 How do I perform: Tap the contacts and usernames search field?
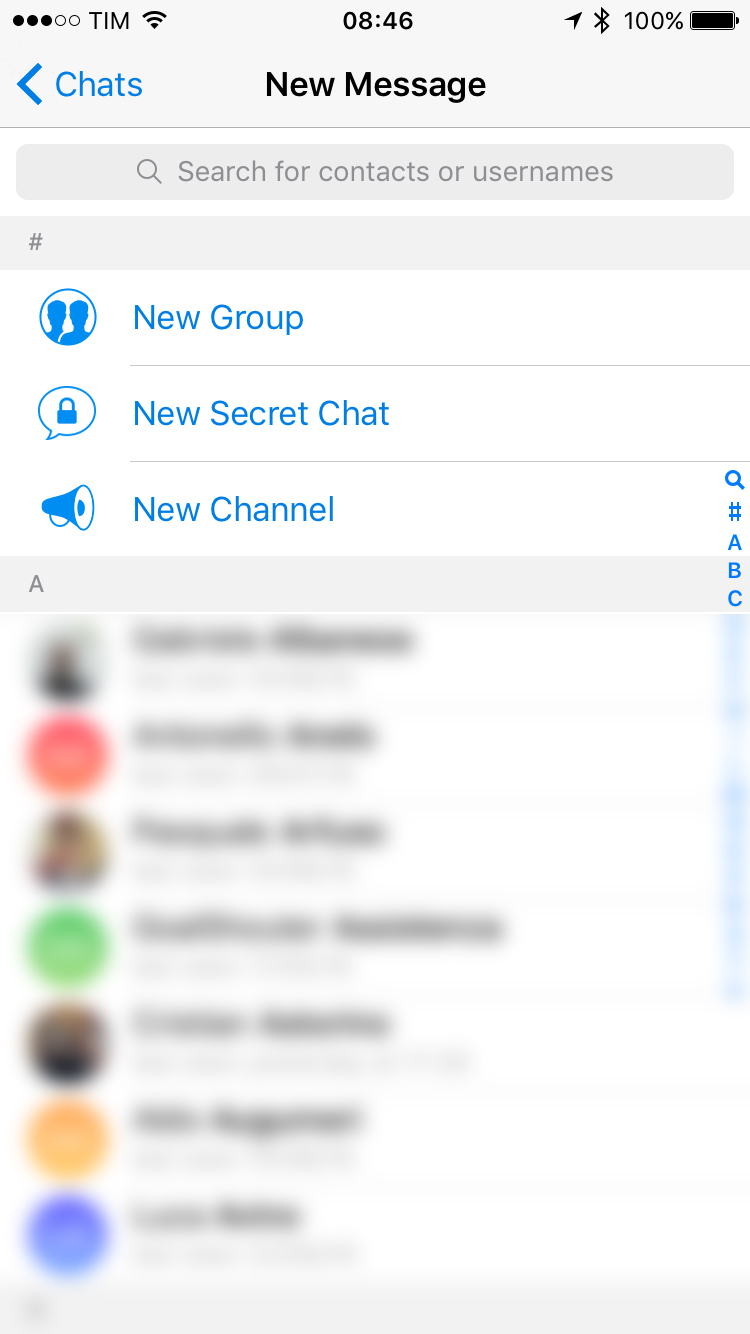click(x=375, y=172)
